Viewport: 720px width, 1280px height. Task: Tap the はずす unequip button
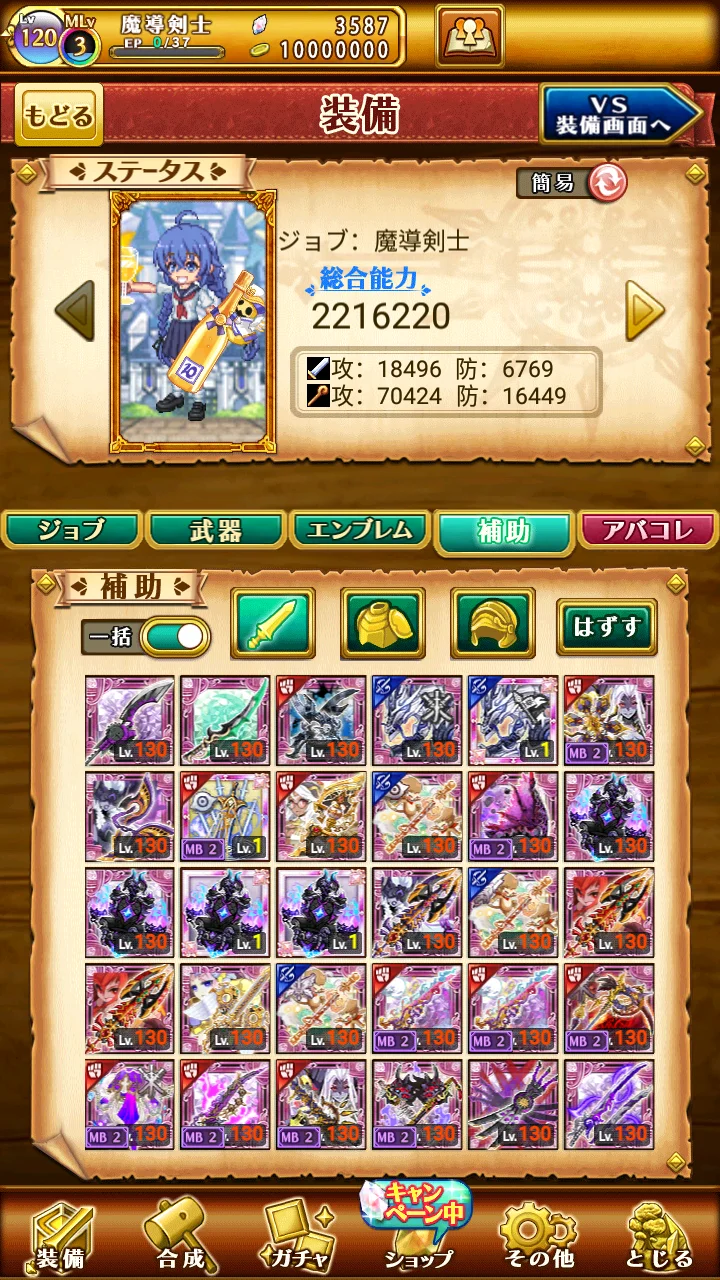(606, 627)
